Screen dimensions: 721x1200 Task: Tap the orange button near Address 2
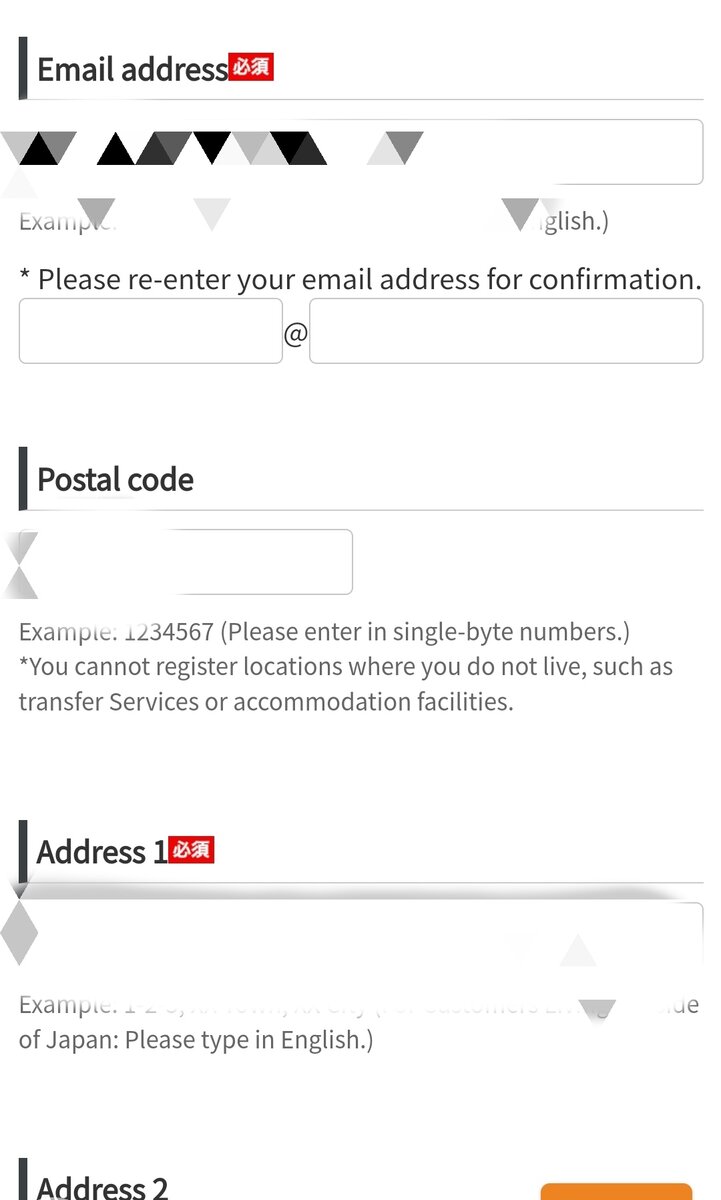(616, 1192)
